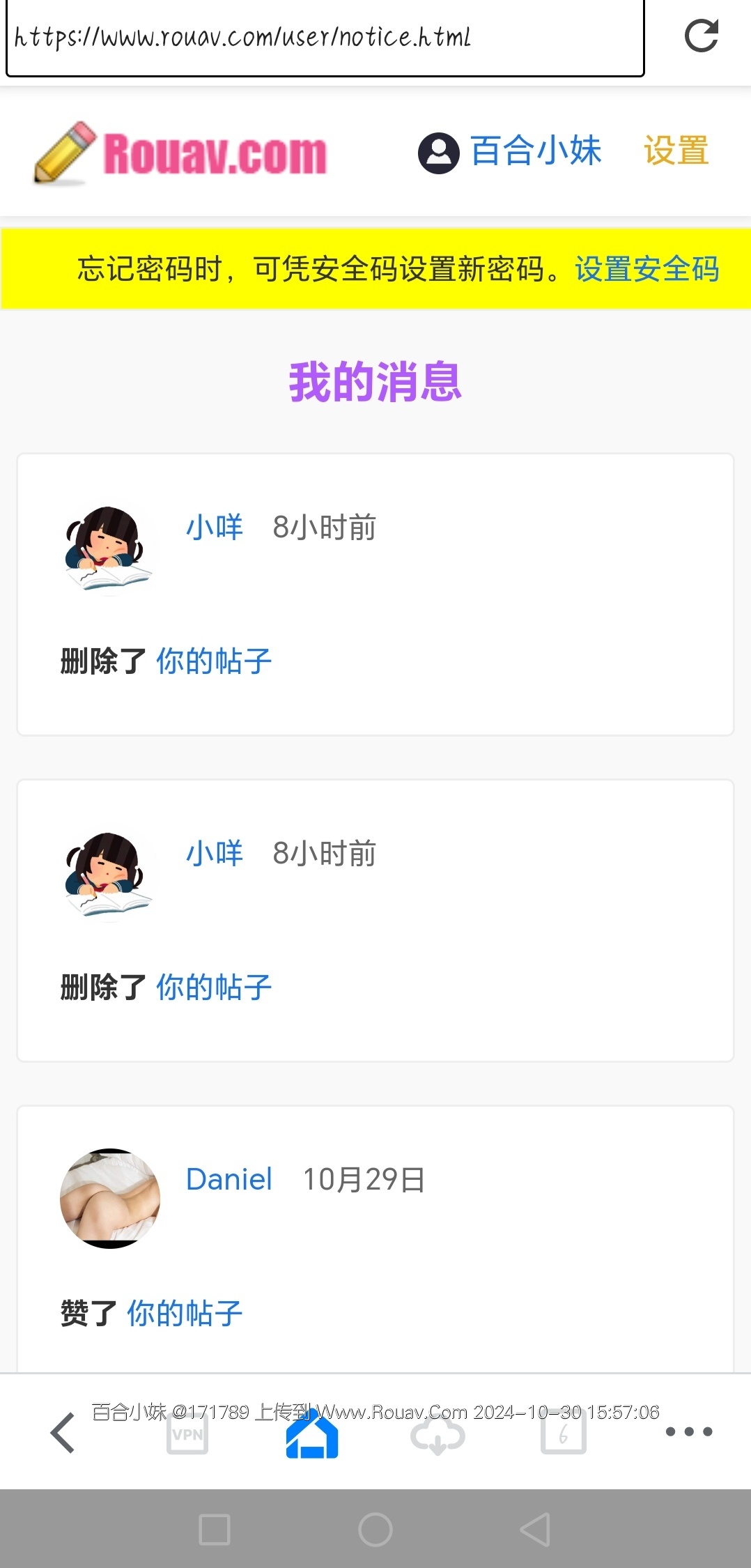Tap the 设置安全码 link in the yellow banner
The image size is (751, 1568).
click(647, 270)
